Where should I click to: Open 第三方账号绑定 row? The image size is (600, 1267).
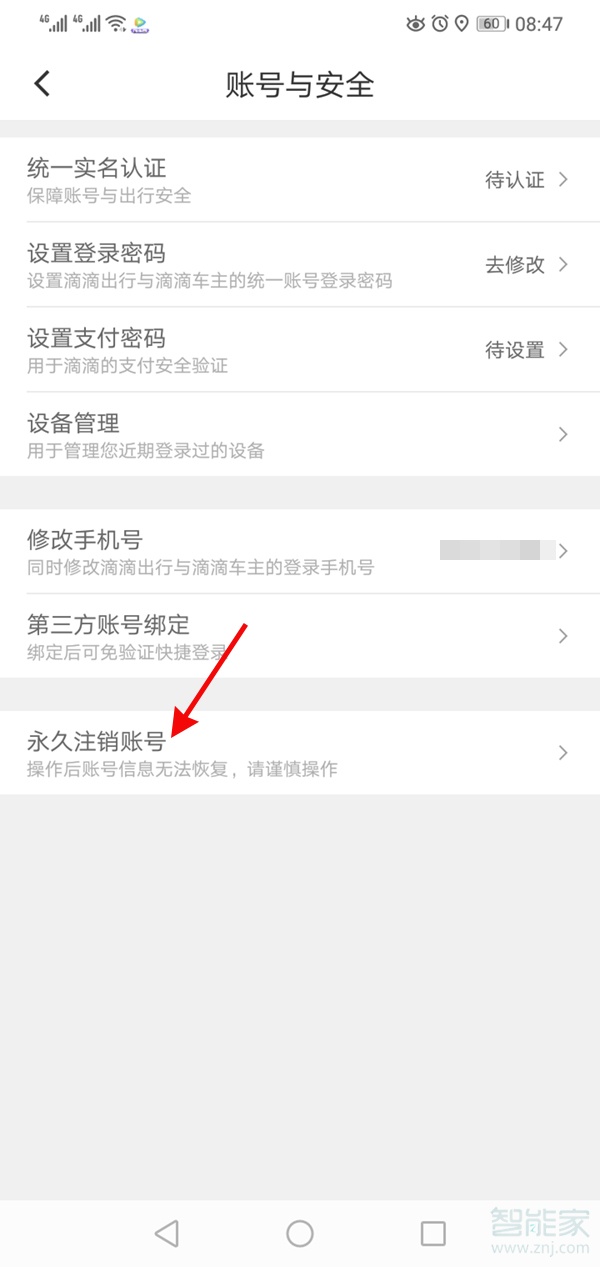click(300, 636)
